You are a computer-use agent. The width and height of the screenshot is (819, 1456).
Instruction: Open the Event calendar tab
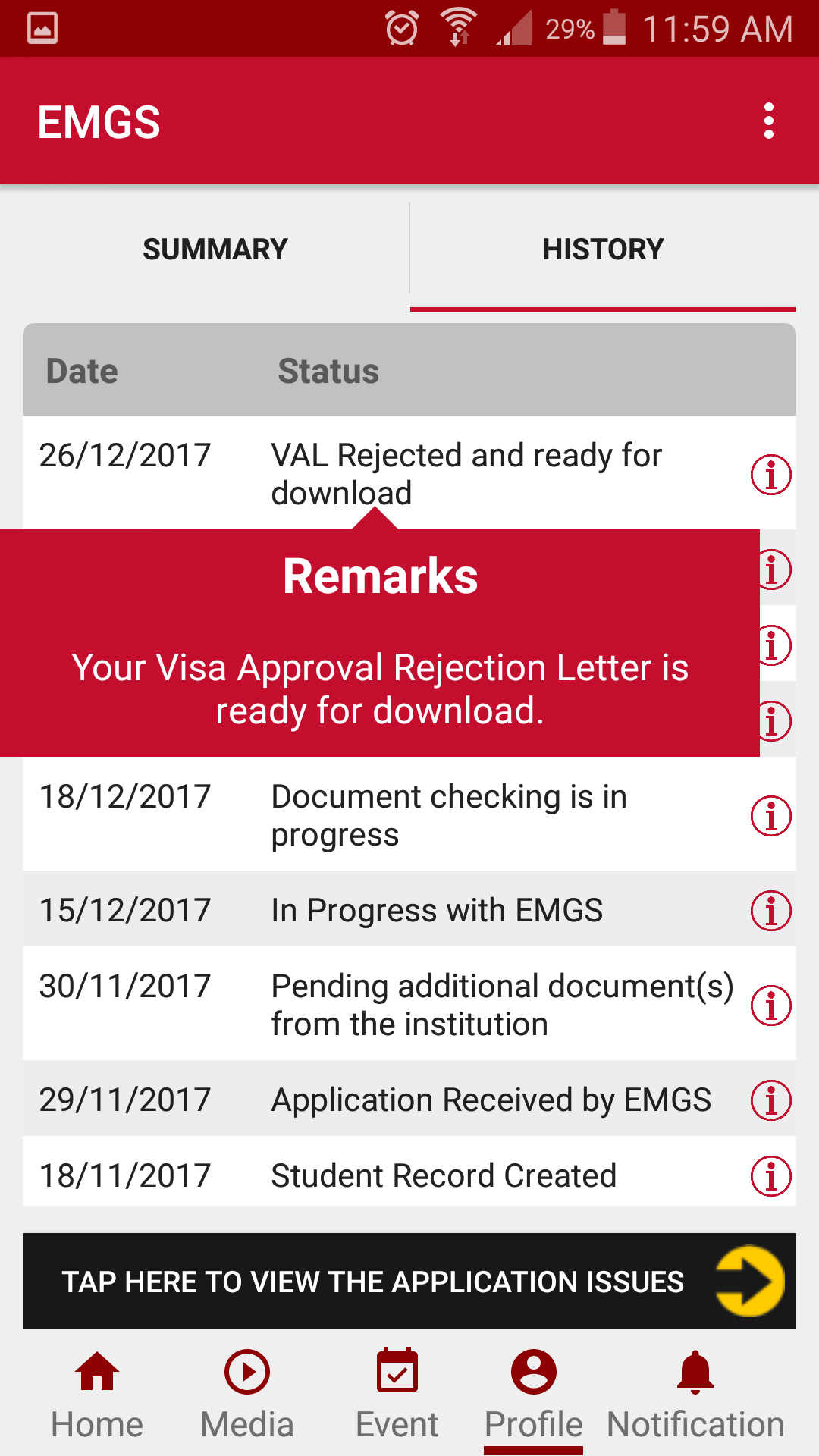tap(397, 1394)
